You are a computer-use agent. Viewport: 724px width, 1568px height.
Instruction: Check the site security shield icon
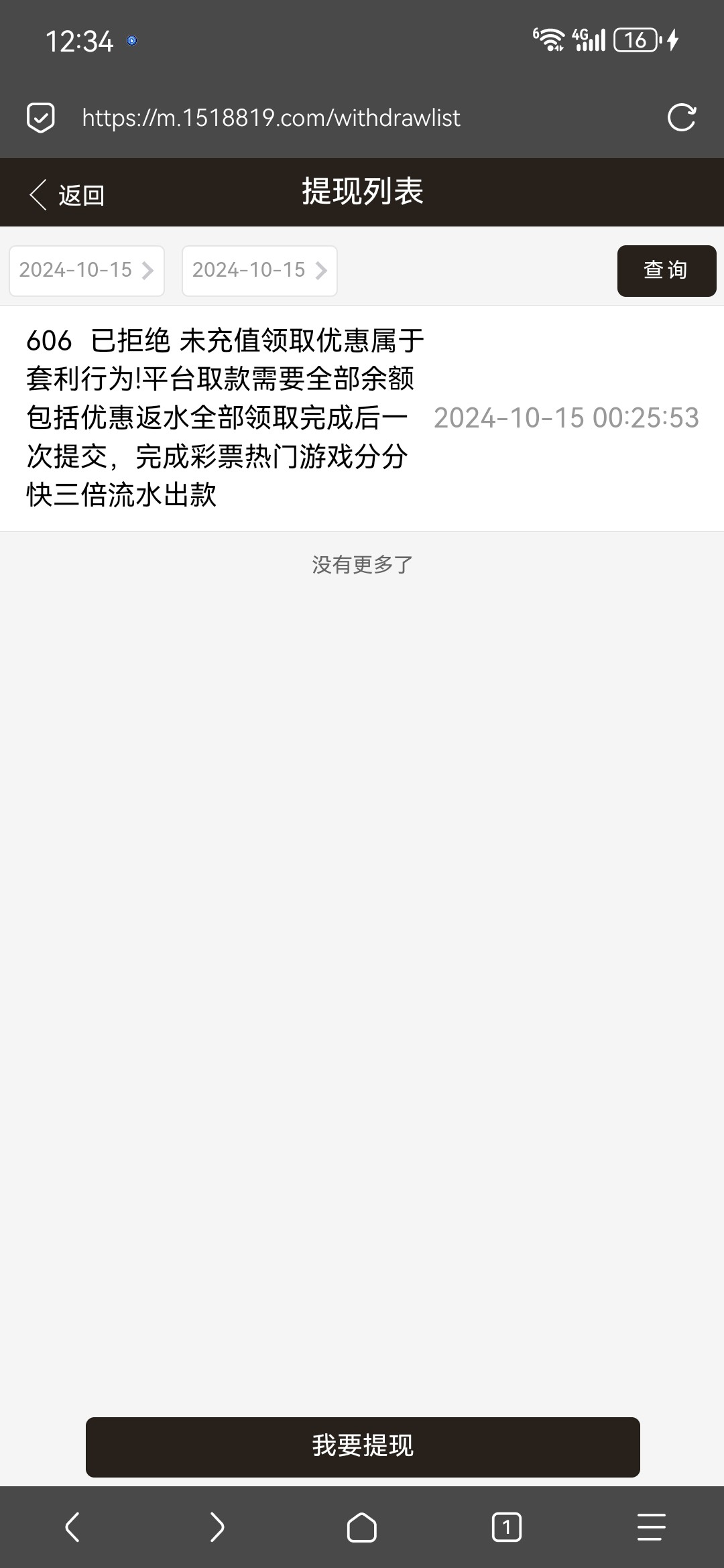coord(41,118)
